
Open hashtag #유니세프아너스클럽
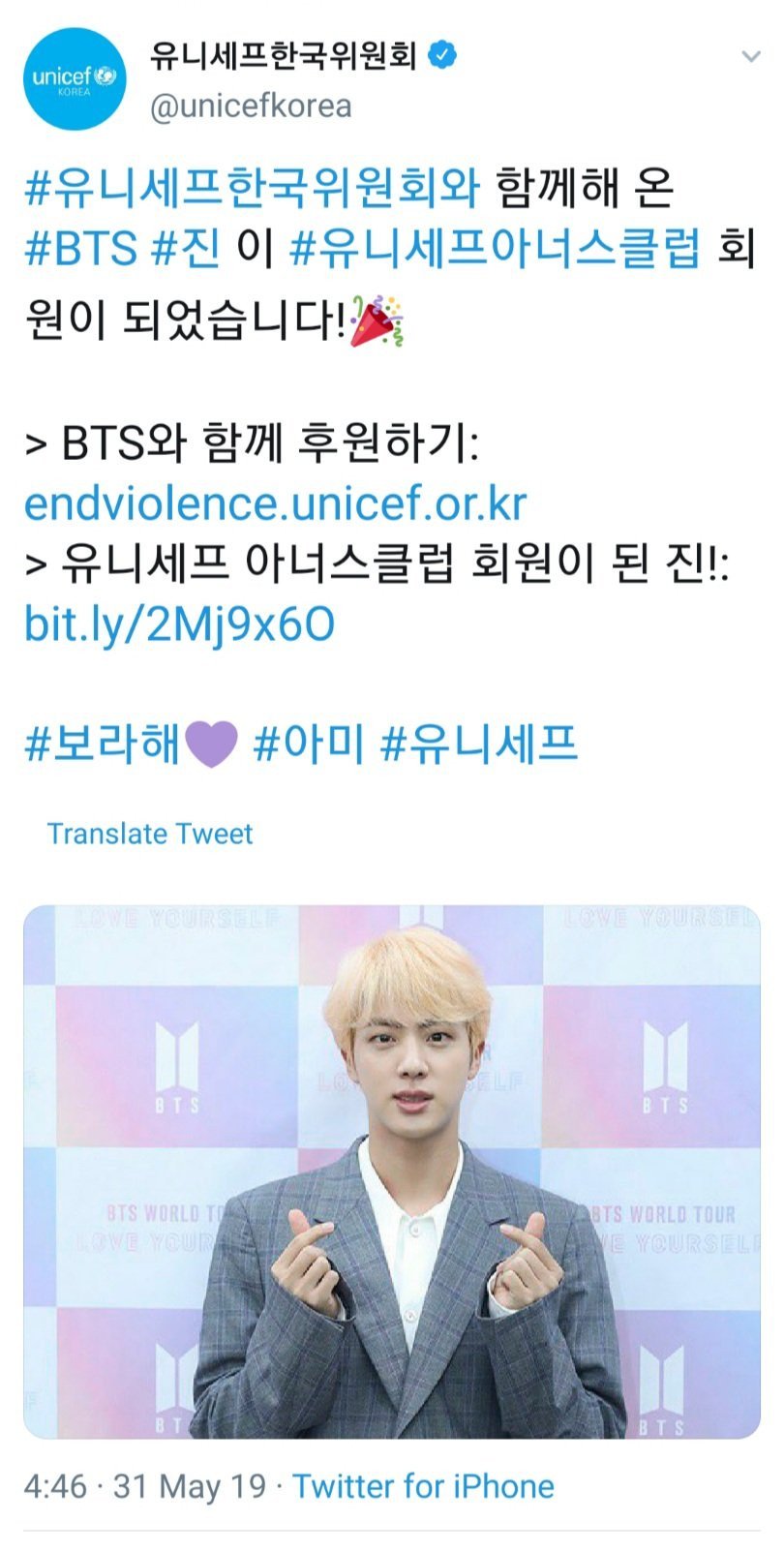tap(495, 249)
